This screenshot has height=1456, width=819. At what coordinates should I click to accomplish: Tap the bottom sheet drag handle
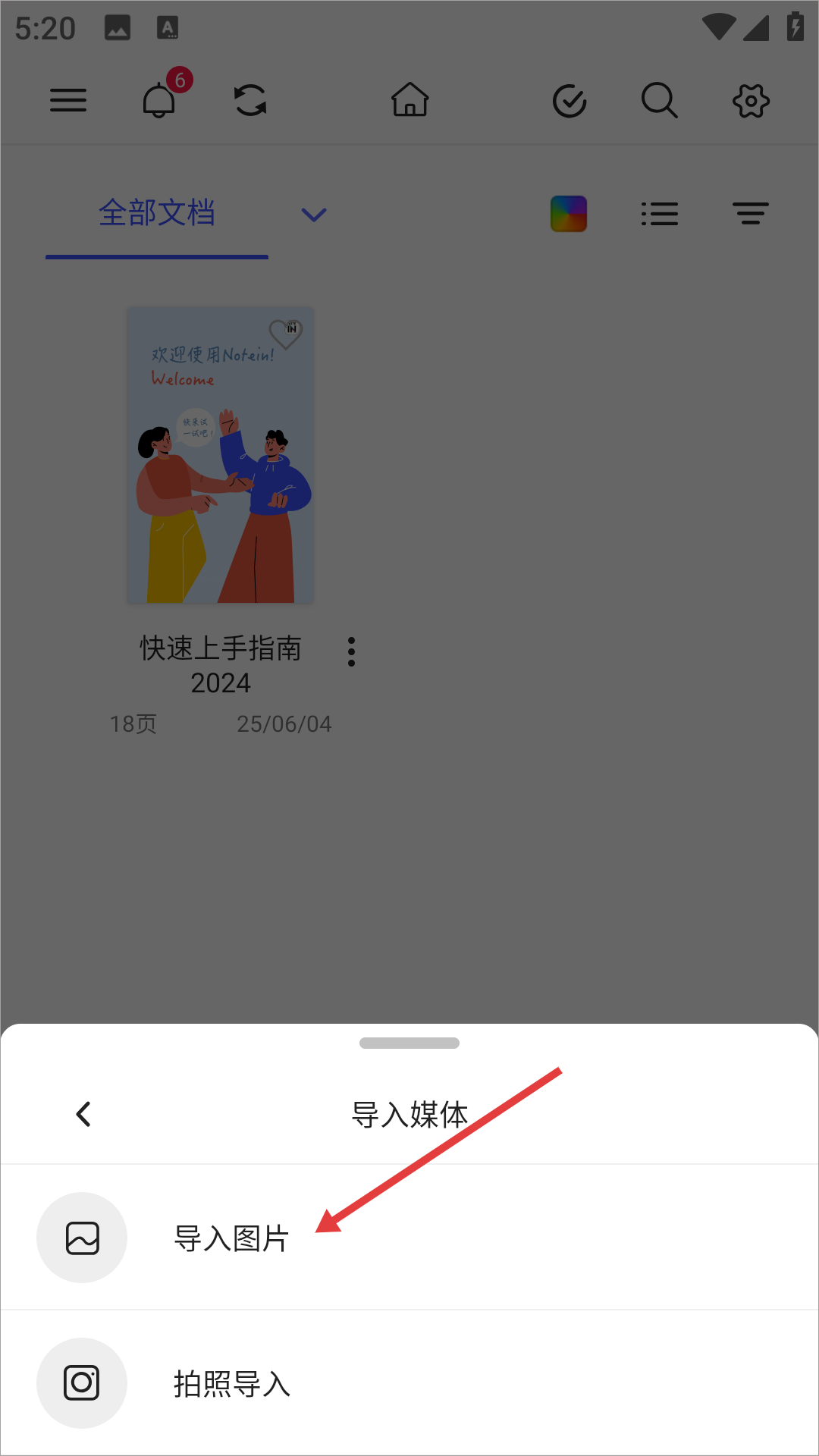pyautogui.click(x=409, y=1043)
